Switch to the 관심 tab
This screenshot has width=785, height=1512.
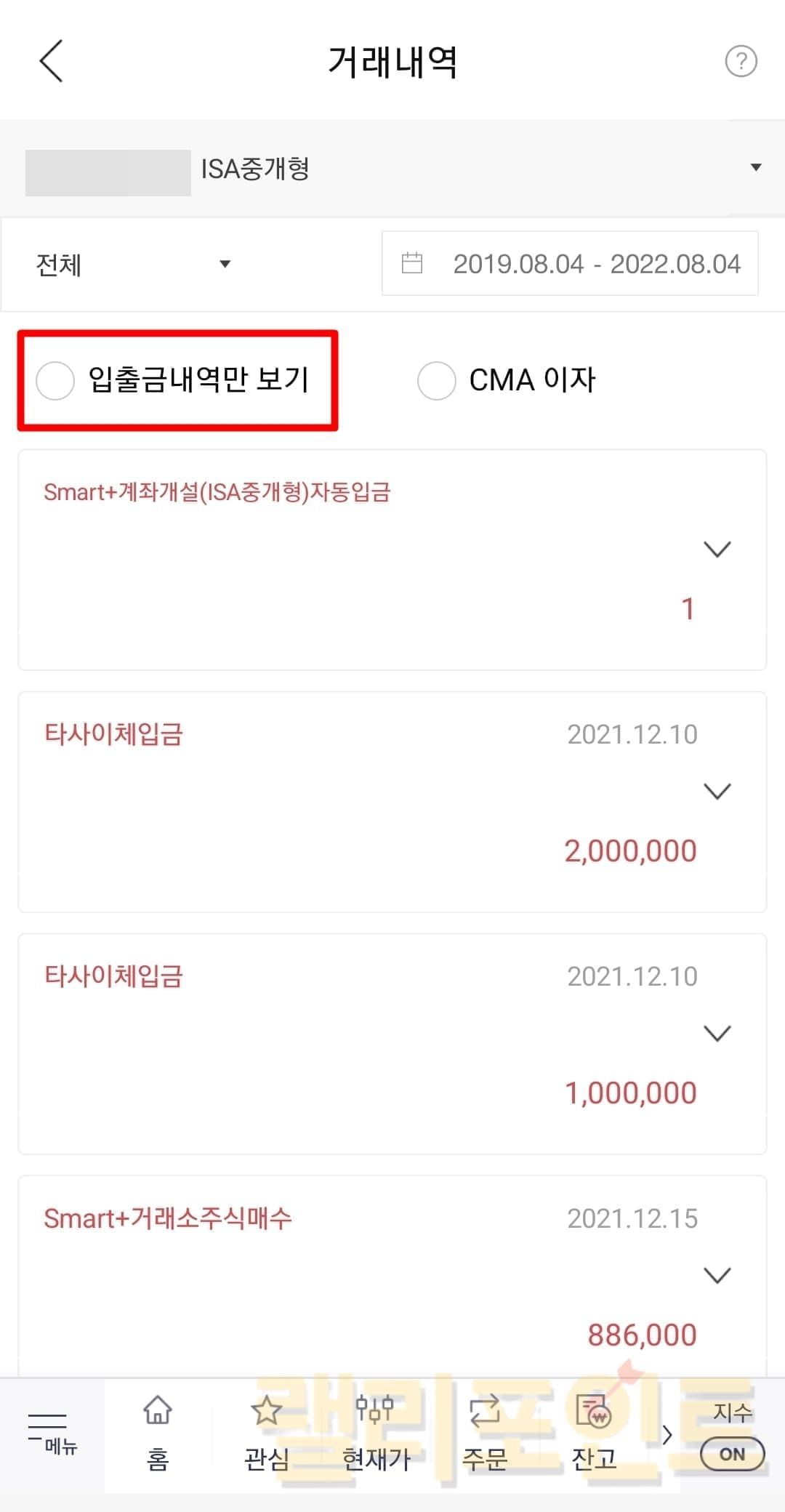coord(267,1433)
